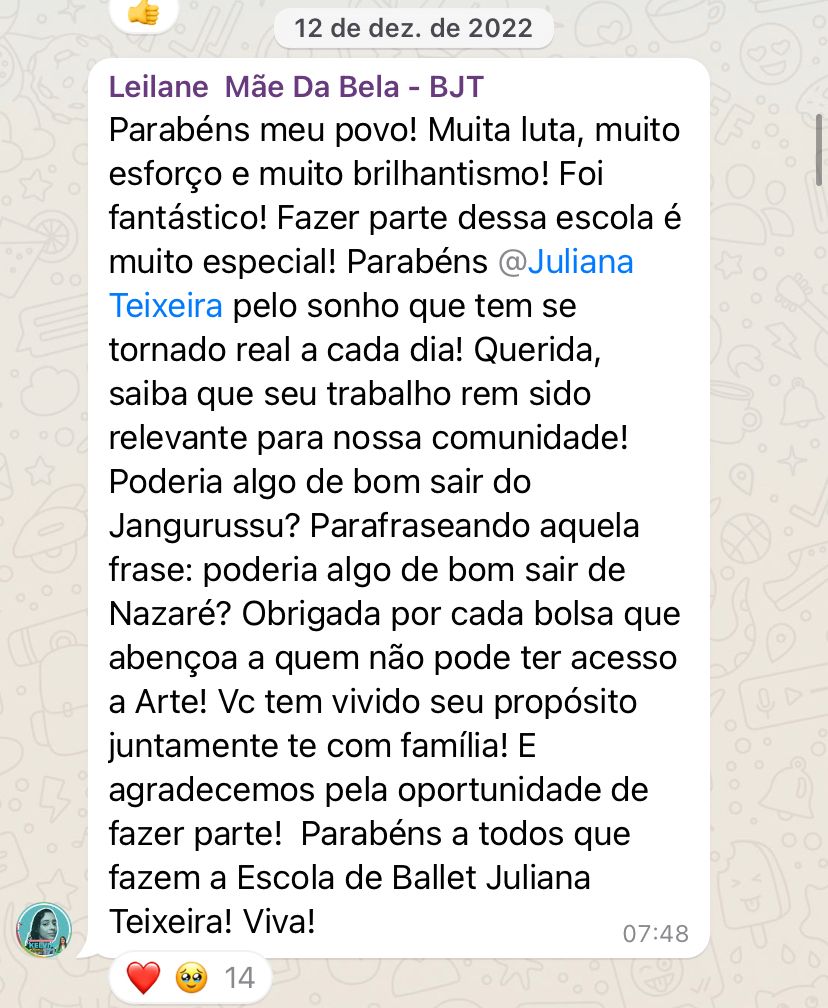View the heart reactions with count 14

(x=189, y=977)
